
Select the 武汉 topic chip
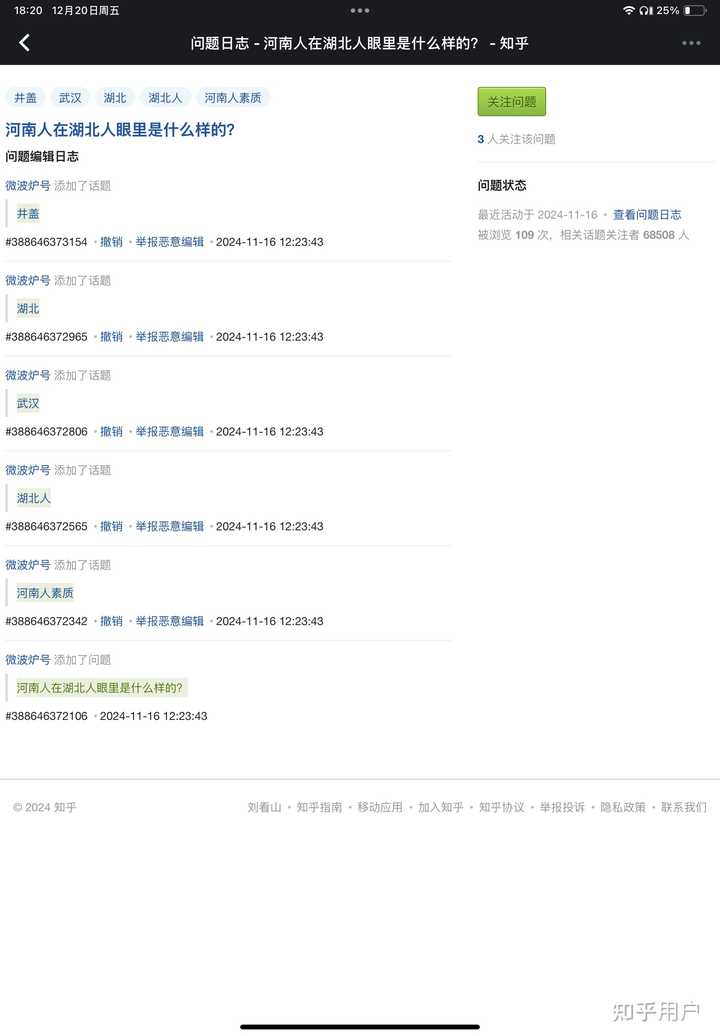point(70,98)
